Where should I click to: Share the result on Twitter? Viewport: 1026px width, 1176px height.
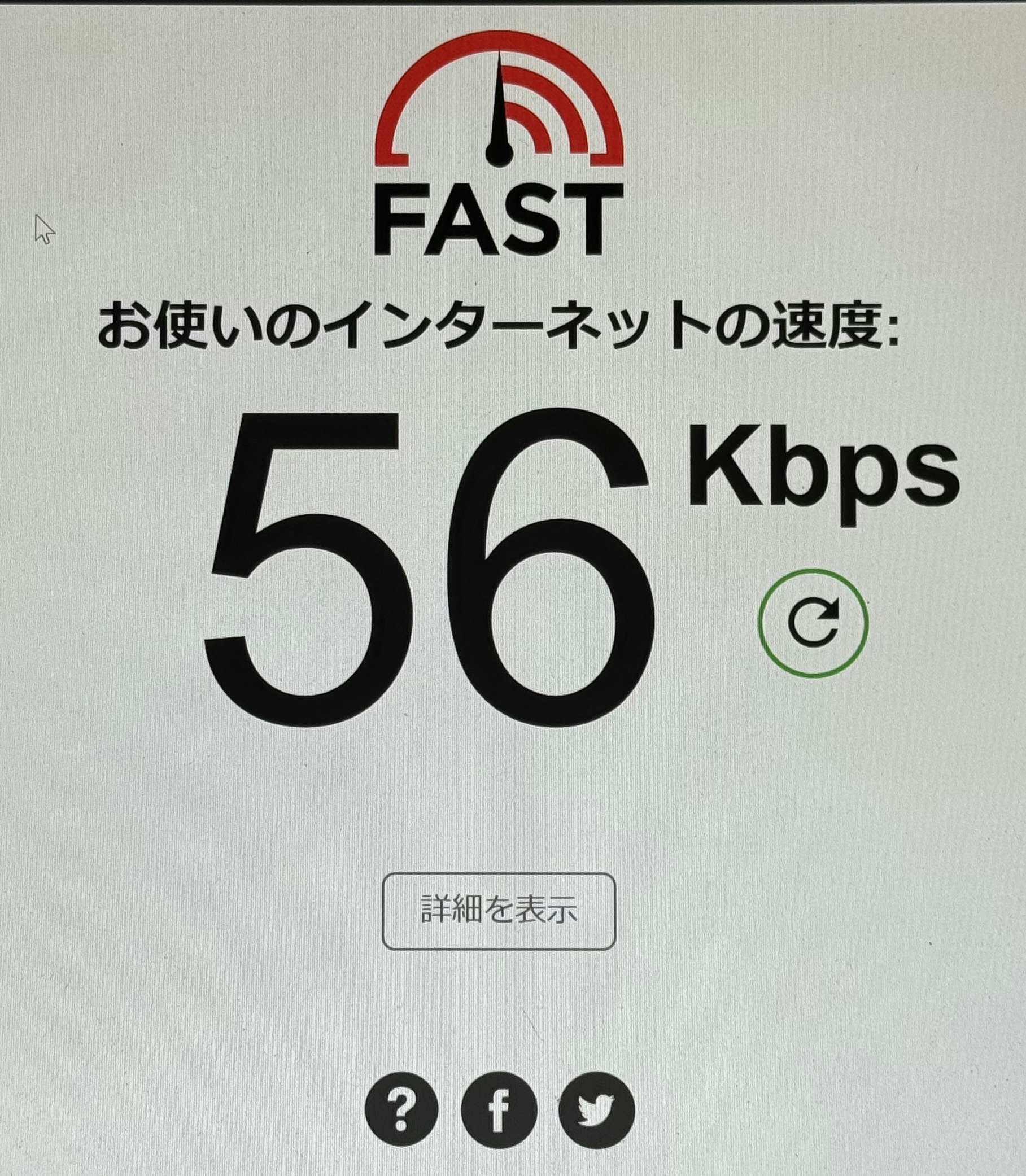(597, 1109)
